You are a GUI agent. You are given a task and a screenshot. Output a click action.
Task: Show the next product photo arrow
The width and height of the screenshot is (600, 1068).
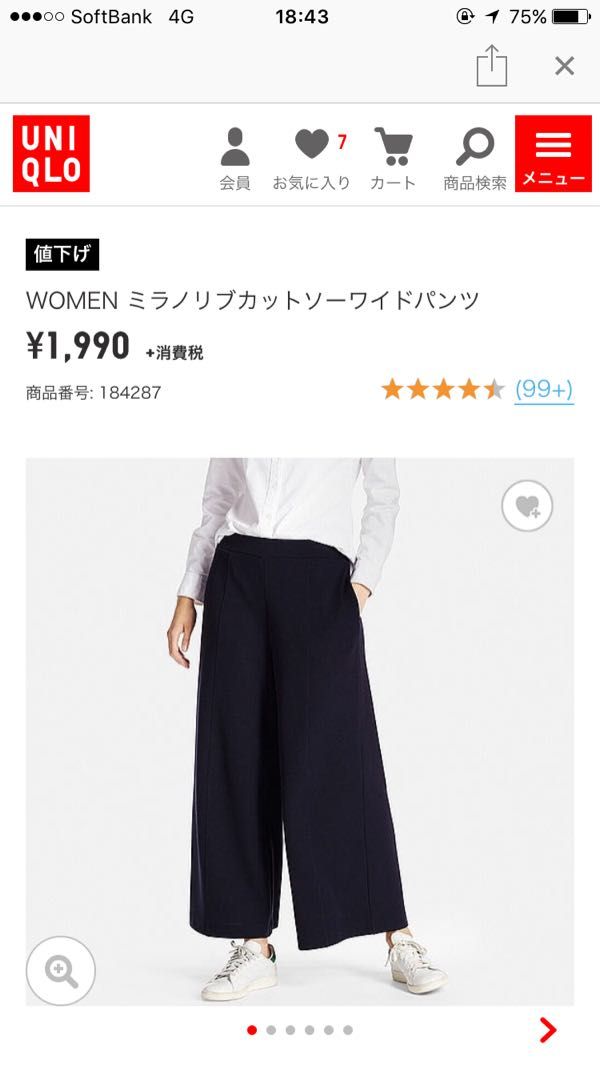[548, 1030]
